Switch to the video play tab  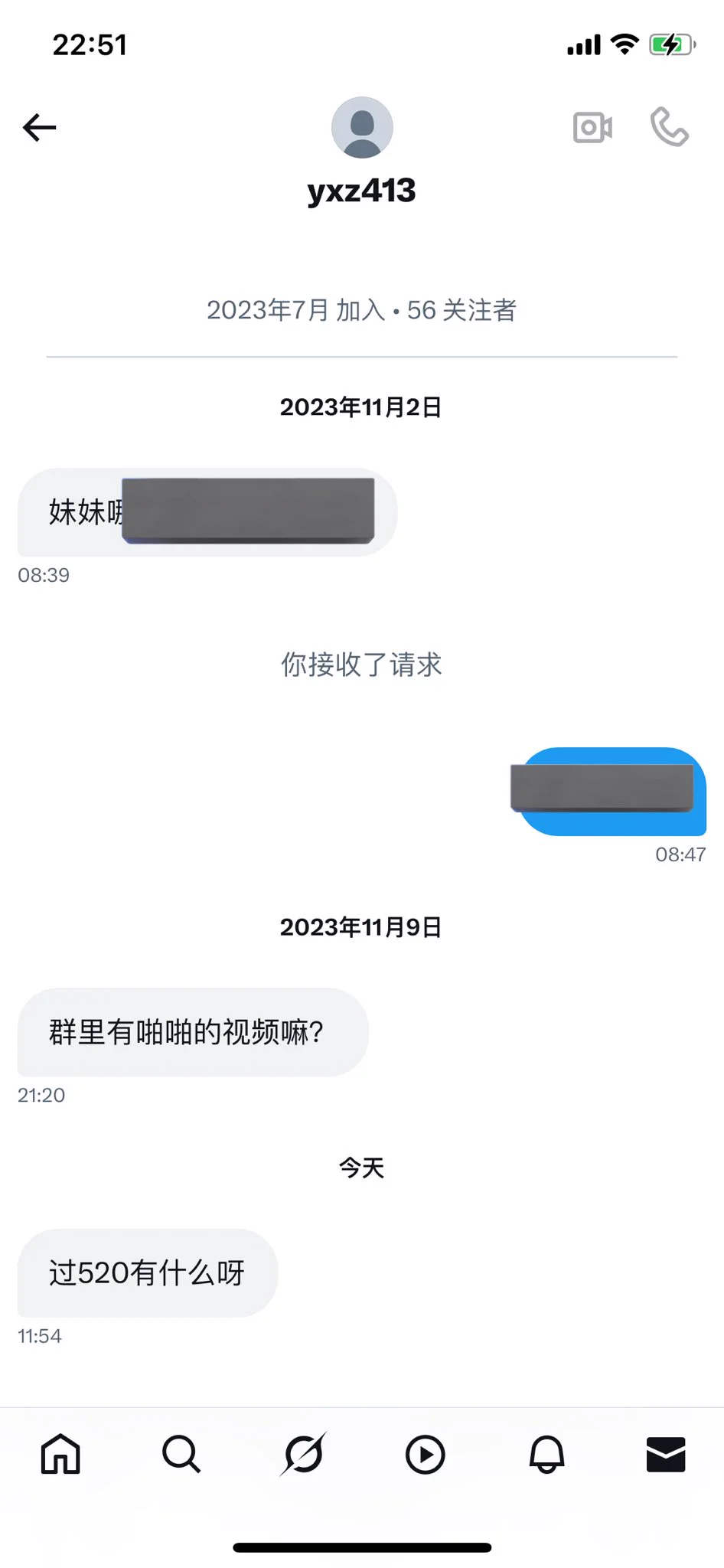[425, 1453]
